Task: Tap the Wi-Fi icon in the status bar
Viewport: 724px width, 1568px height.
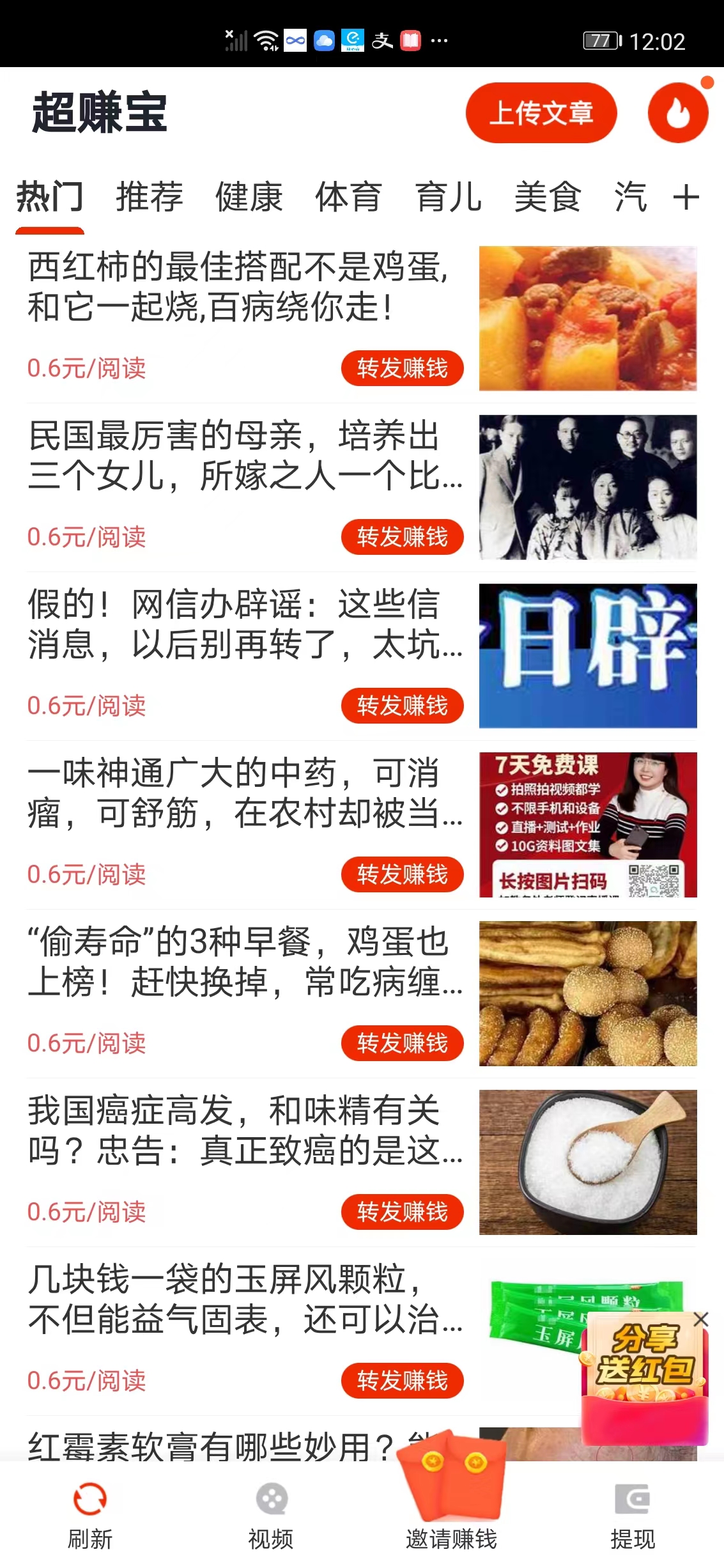Action: coord(266,40)
